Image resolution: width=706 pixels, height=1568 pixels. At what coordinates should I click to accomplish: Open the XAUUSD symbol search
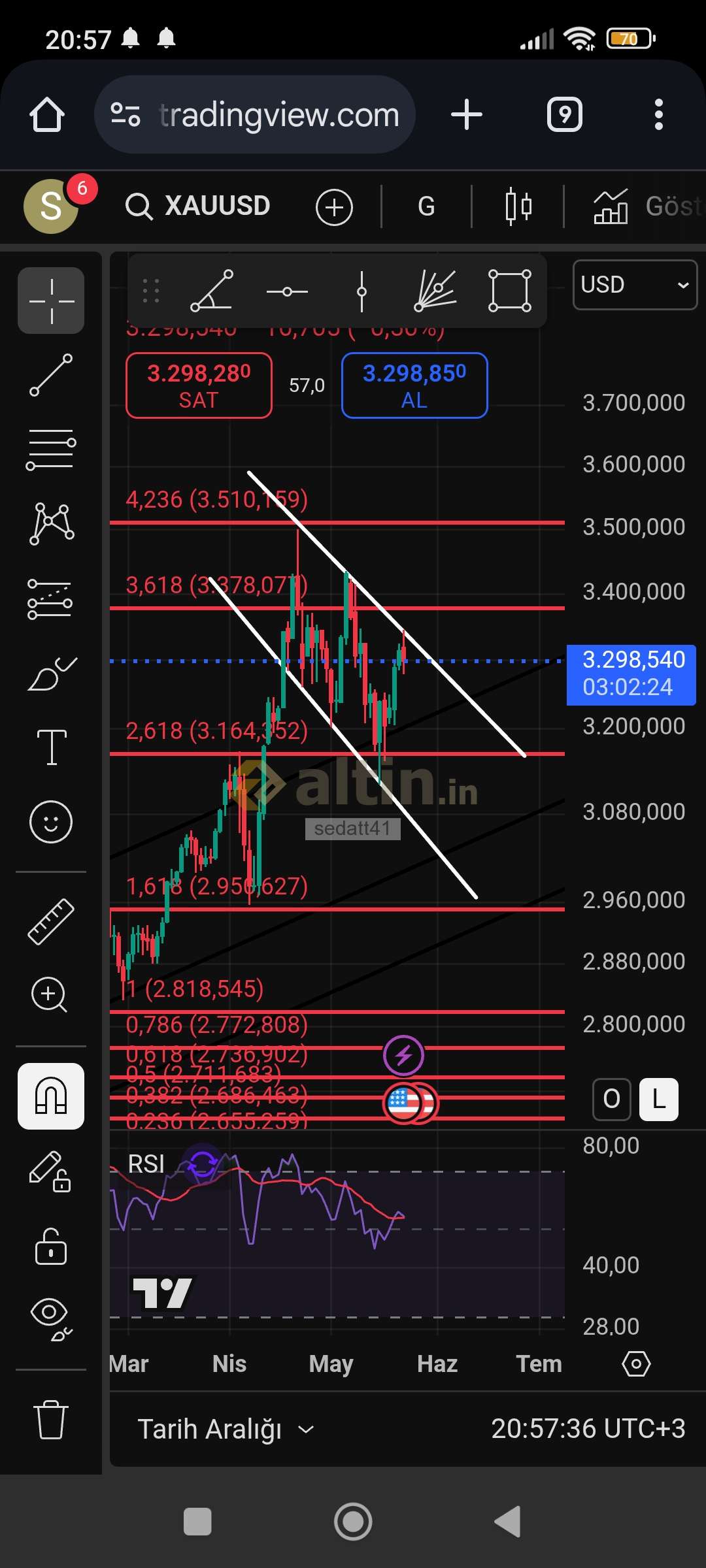pyautogui.click(x=198, y=206)
